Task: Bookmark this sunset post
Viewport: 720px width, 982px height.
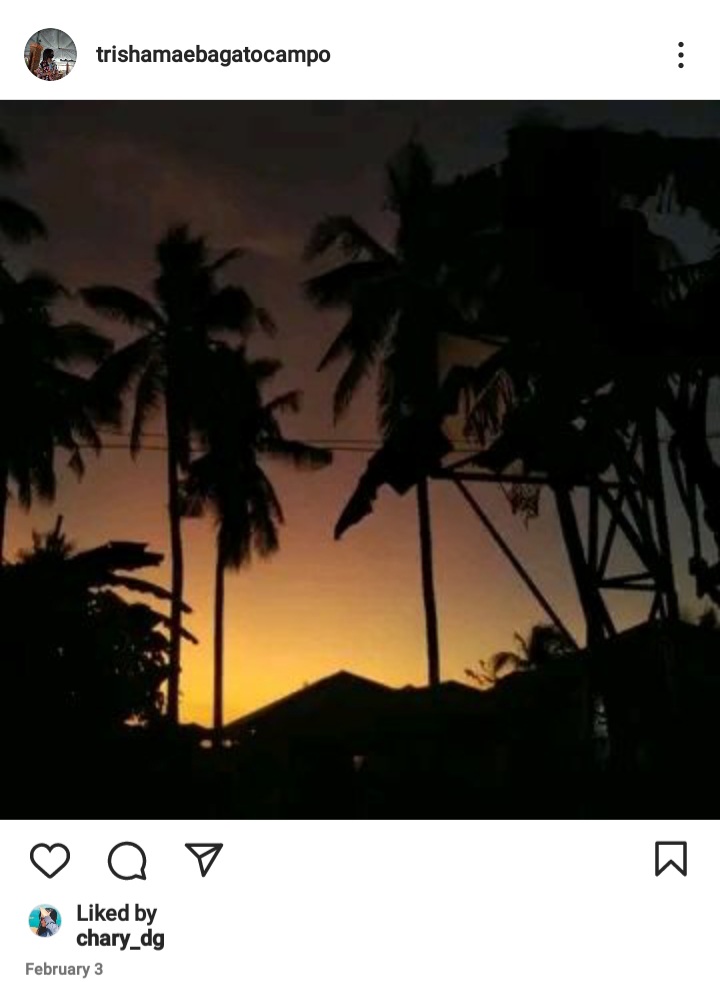Action: click(670, 858)
